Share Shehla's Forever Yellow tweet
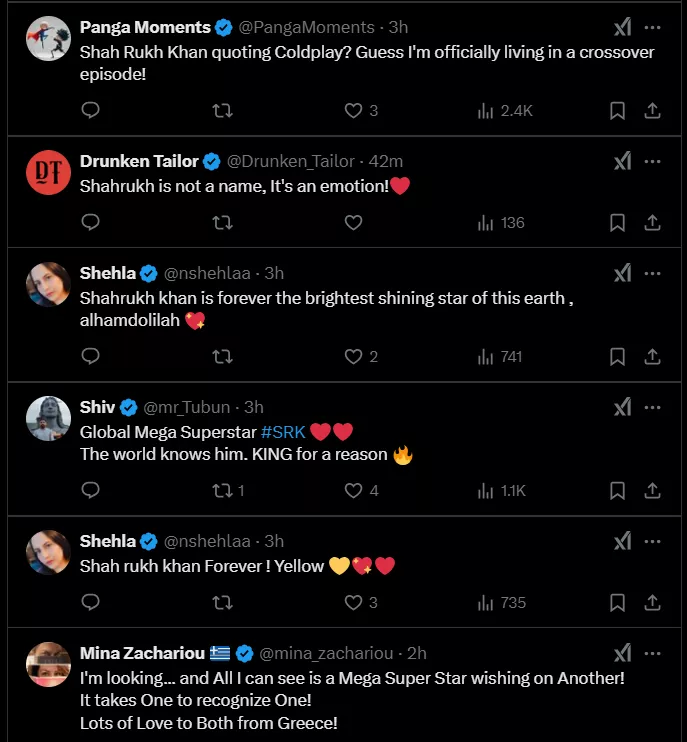Screen dimensions: 687x742 click(x=652, y=602)
